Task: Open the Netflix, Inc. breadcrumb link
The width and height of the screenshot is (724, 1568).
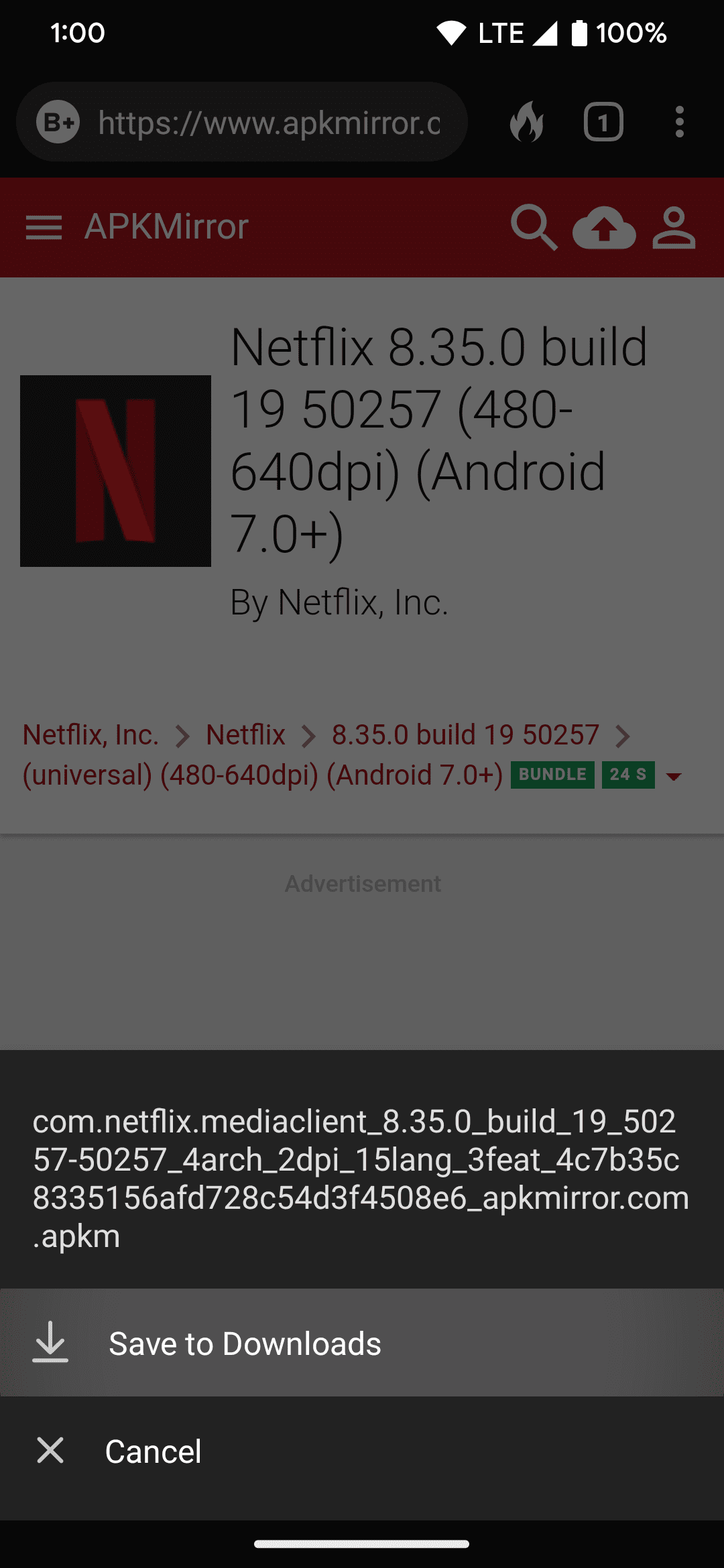Action: [x=91, y=735]
